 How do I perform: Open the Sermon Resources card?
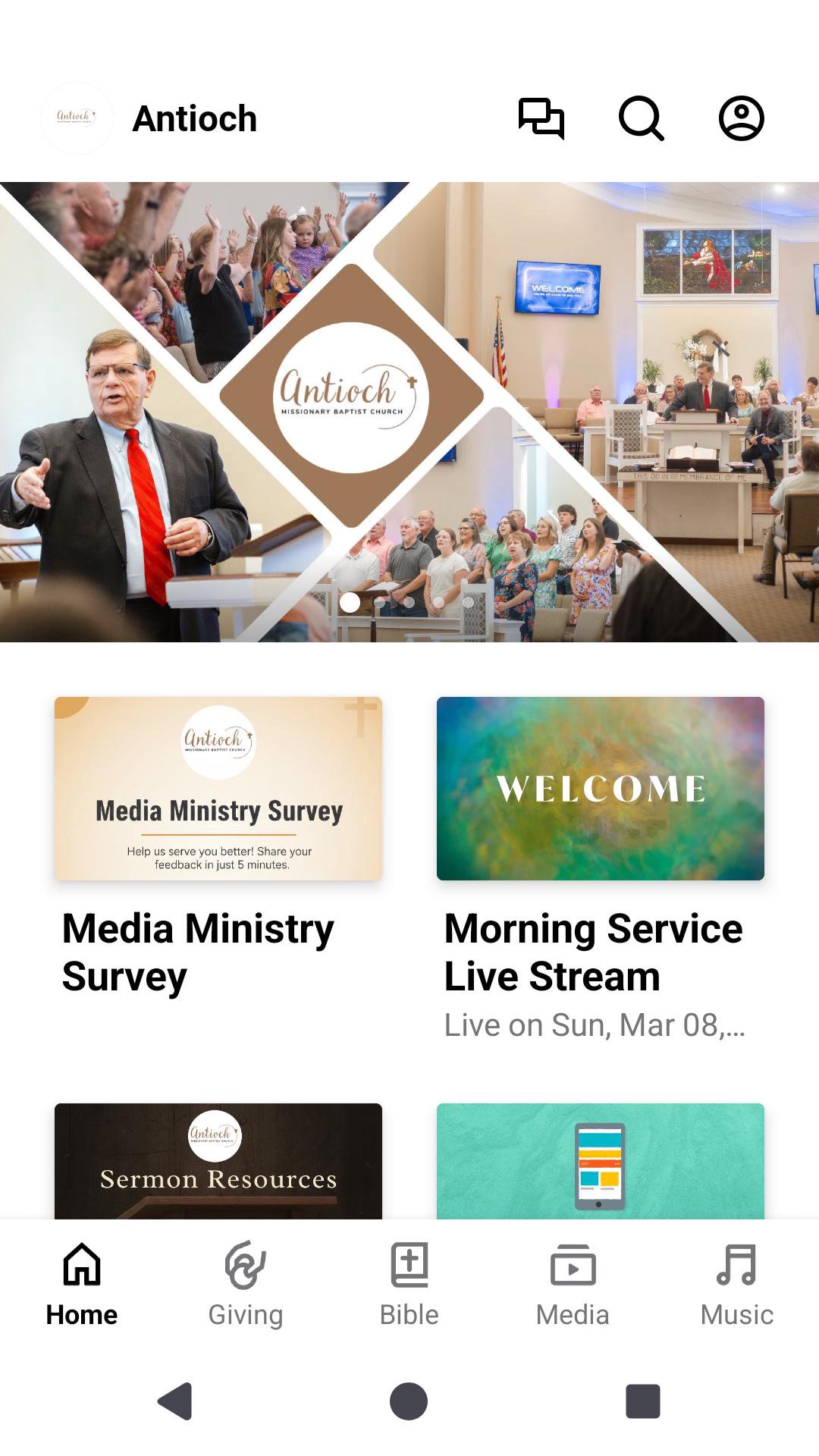218,1162
